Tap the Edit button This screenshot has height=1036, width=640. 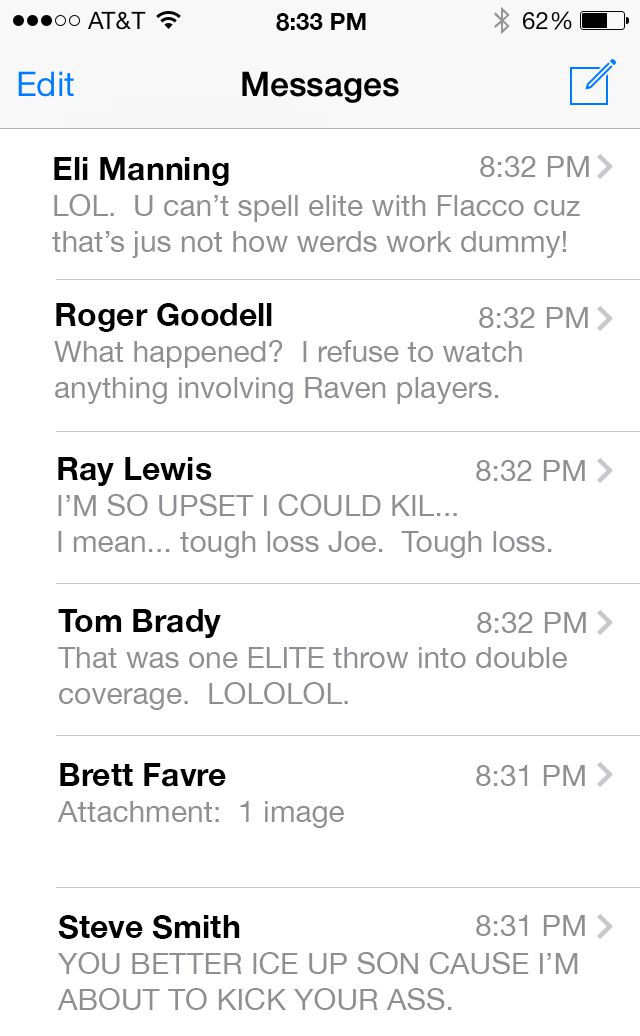click(x=46, y=85)
